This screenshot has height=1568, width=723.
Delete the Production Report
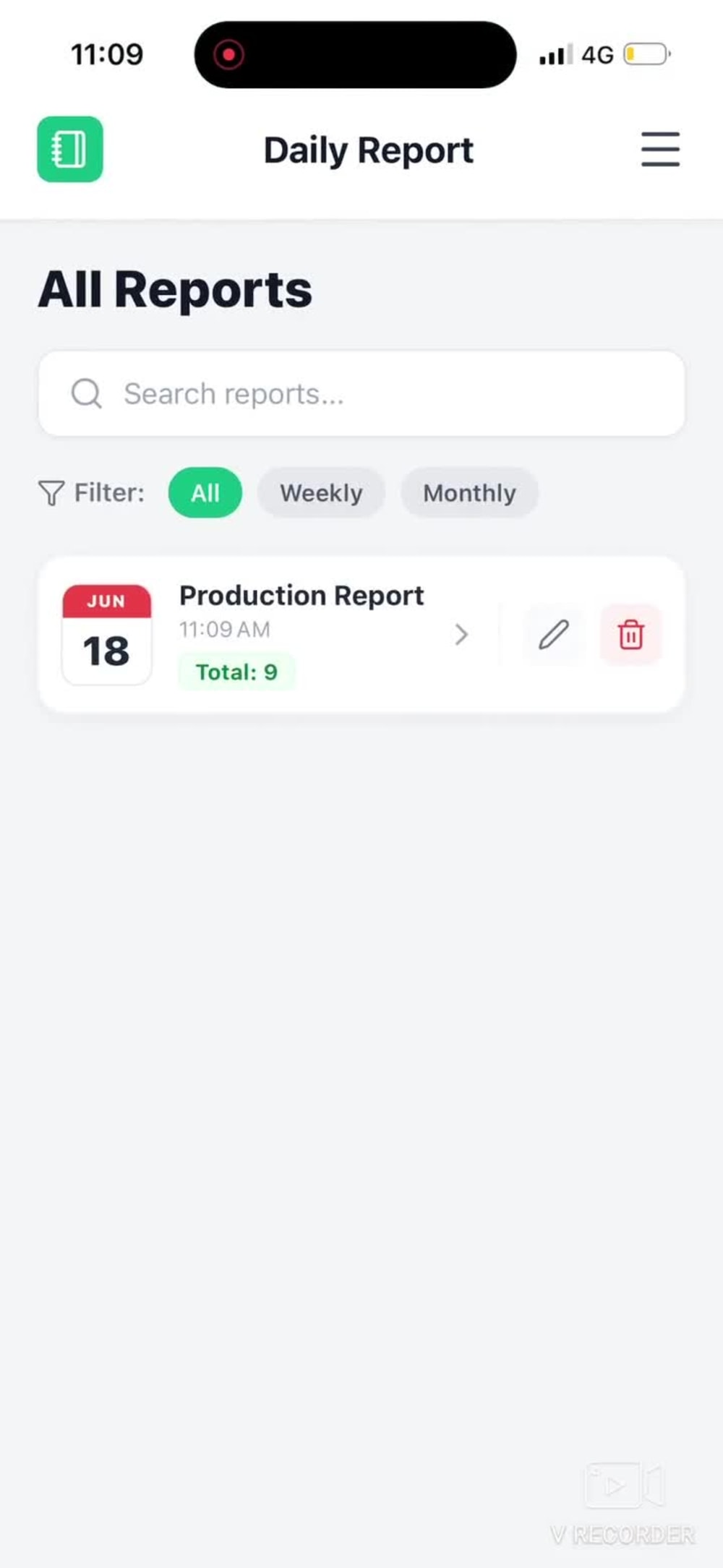[x=630, y=635]
